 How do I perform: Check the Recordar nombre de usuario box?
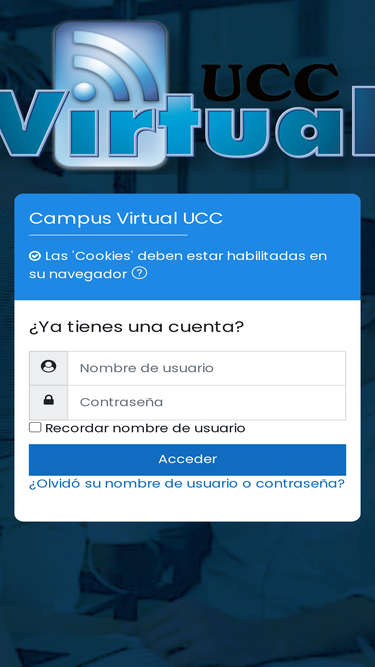(35, 428)
